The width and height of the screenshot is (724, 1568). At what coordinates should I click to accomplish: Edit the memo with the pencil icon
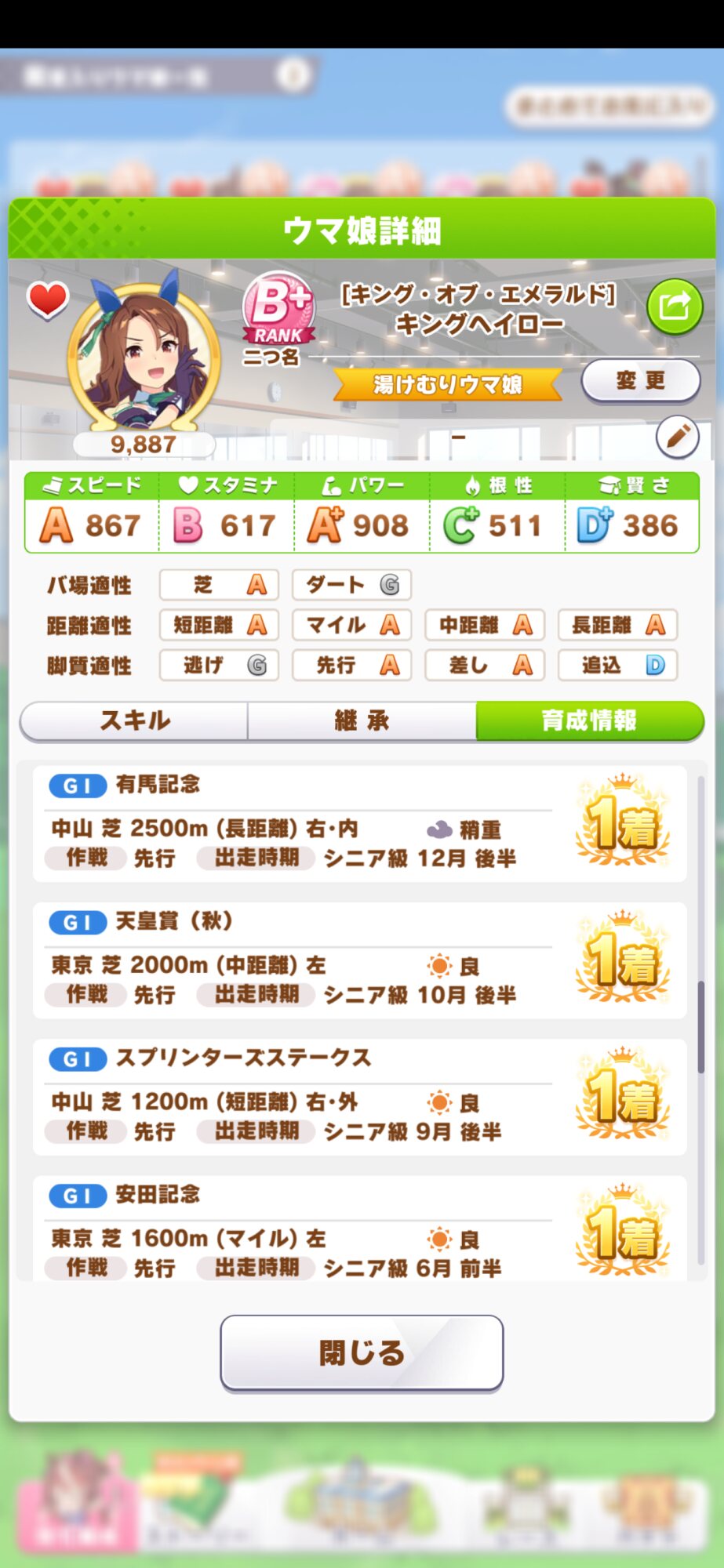point(677,436)
